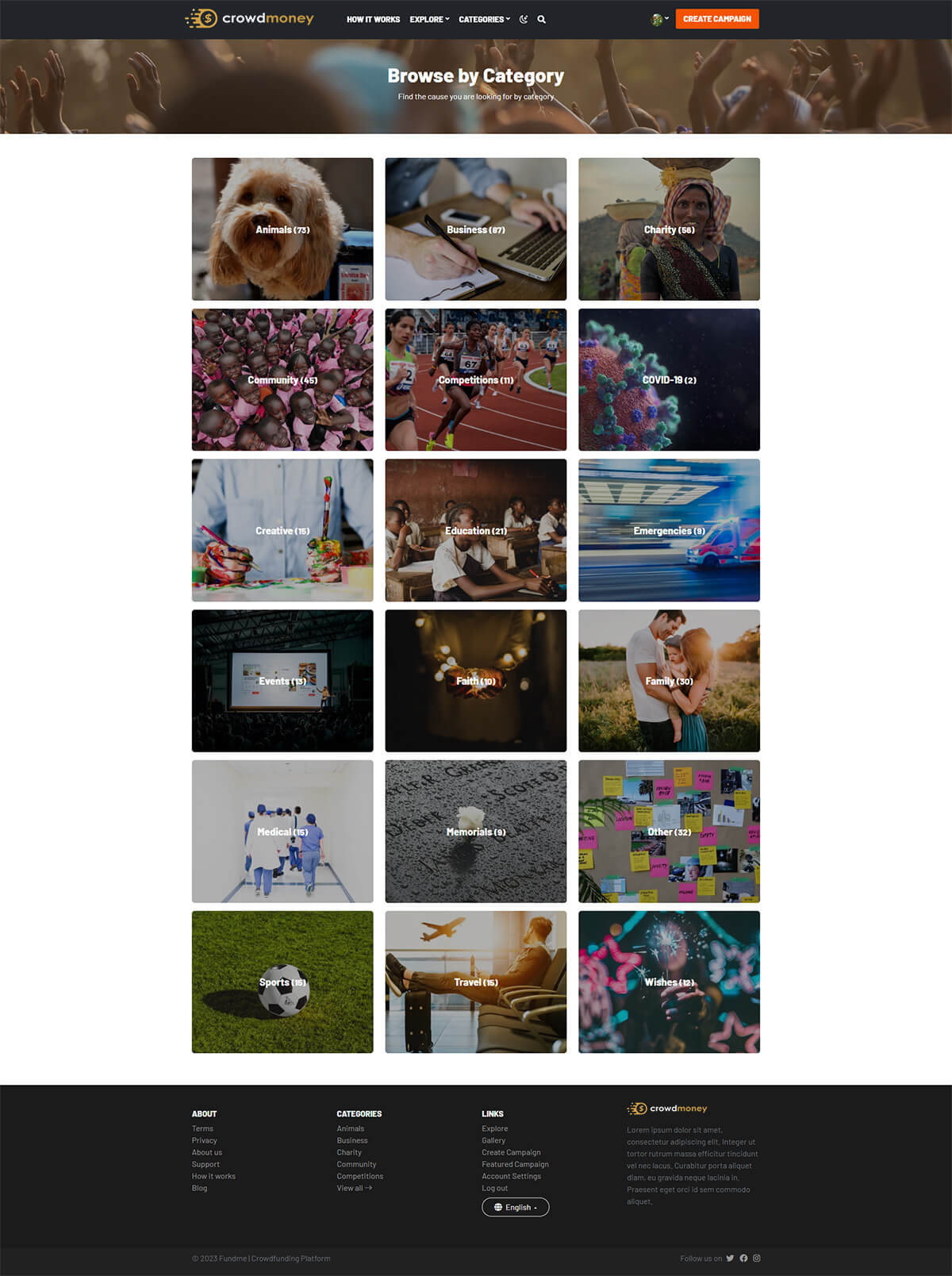Browse the Business category tile
Screen dimensions: 952x1276
click(476, 229)
